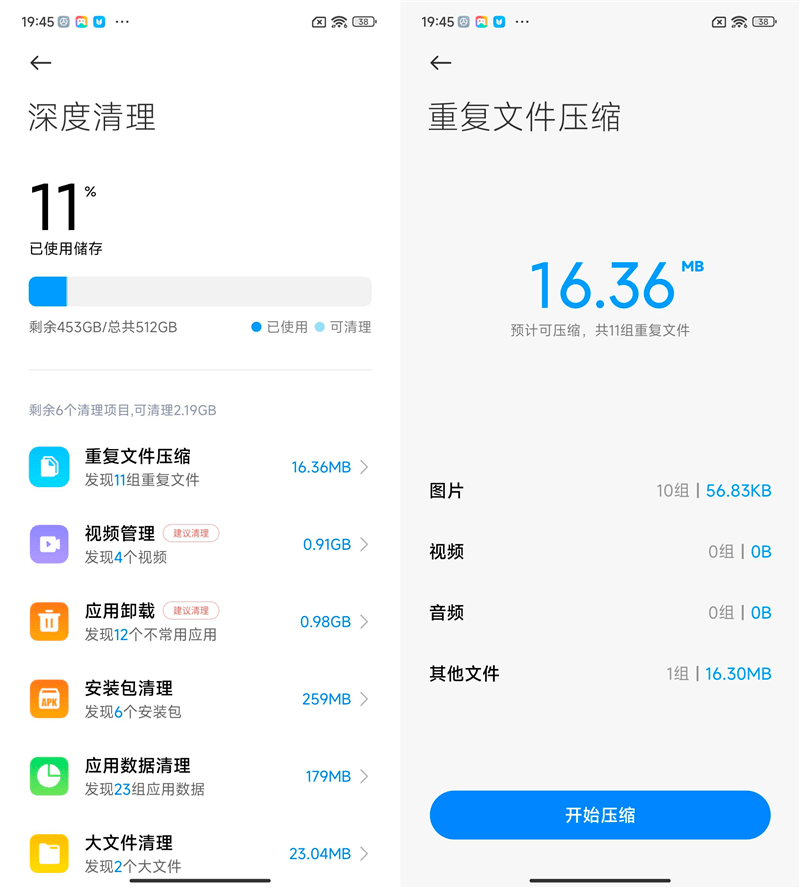Open the 重复文件压缩 row showing 16.36MB

click(x=200, y=467)
